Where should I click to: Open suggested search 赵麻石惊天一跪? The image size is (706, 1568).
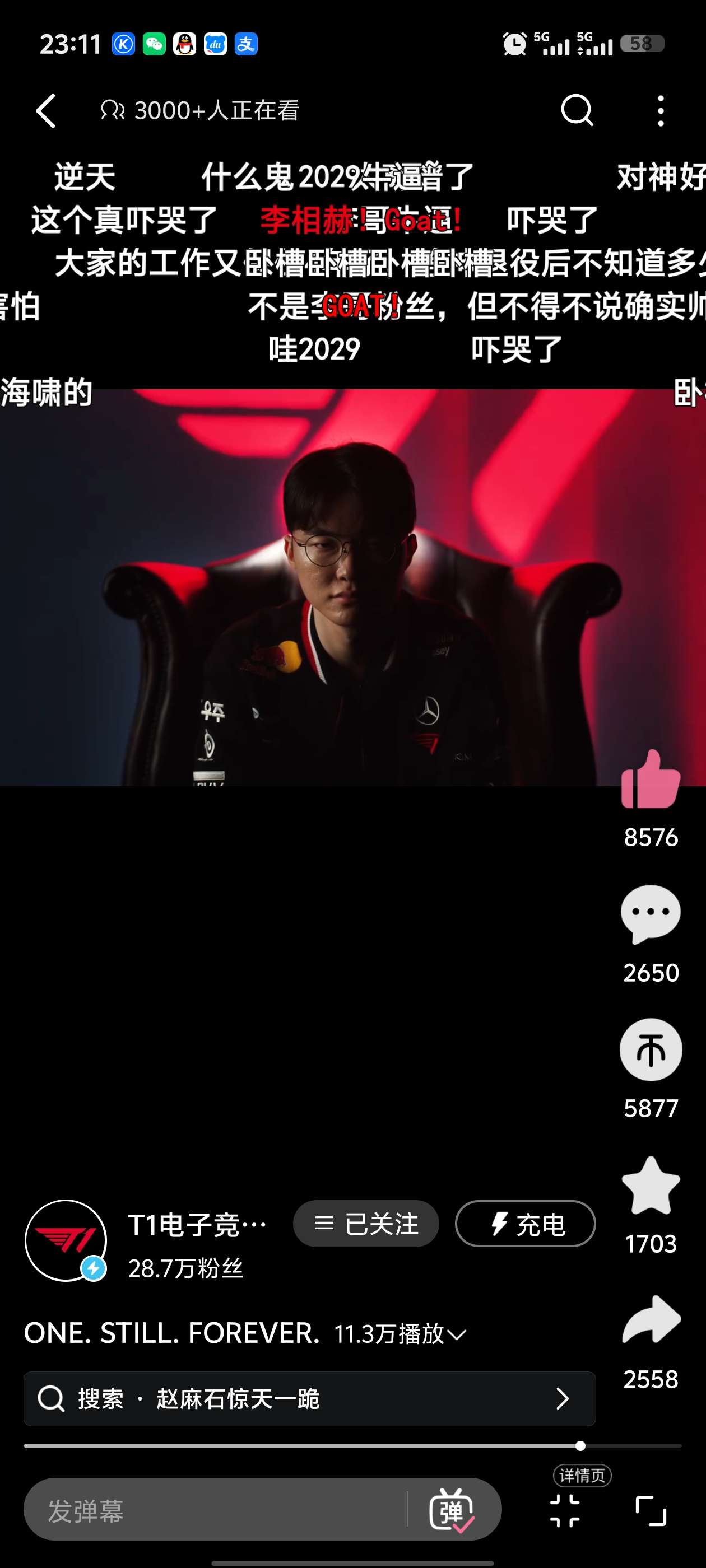click(x=309, y=1399)
